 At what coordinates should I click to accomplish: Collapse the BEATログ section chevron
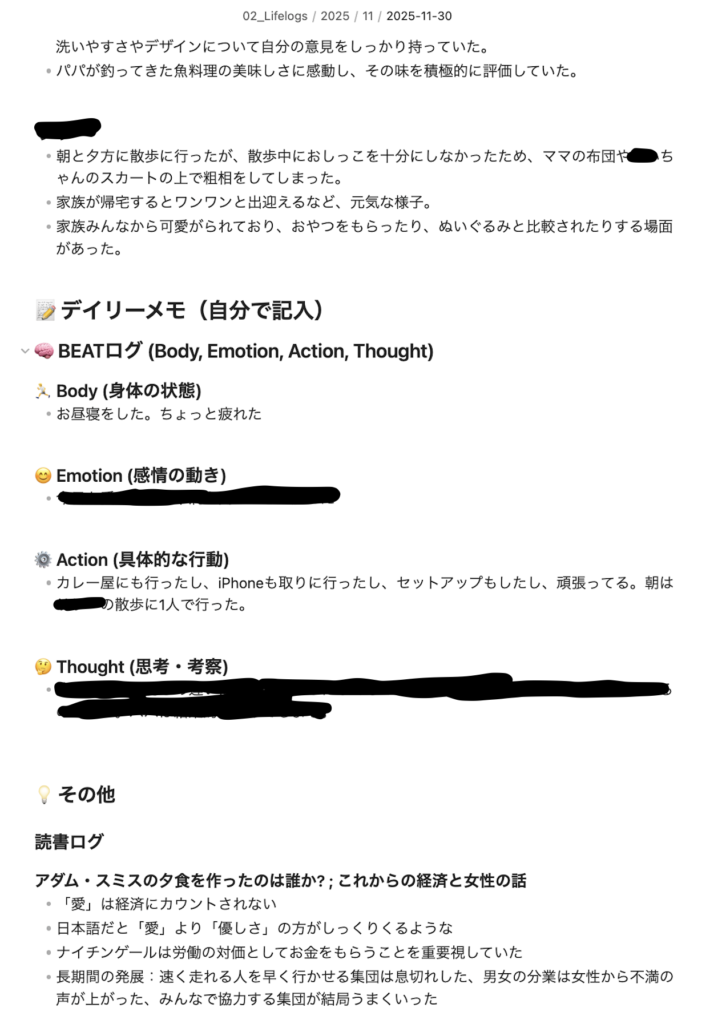click(x=24, y=352)
